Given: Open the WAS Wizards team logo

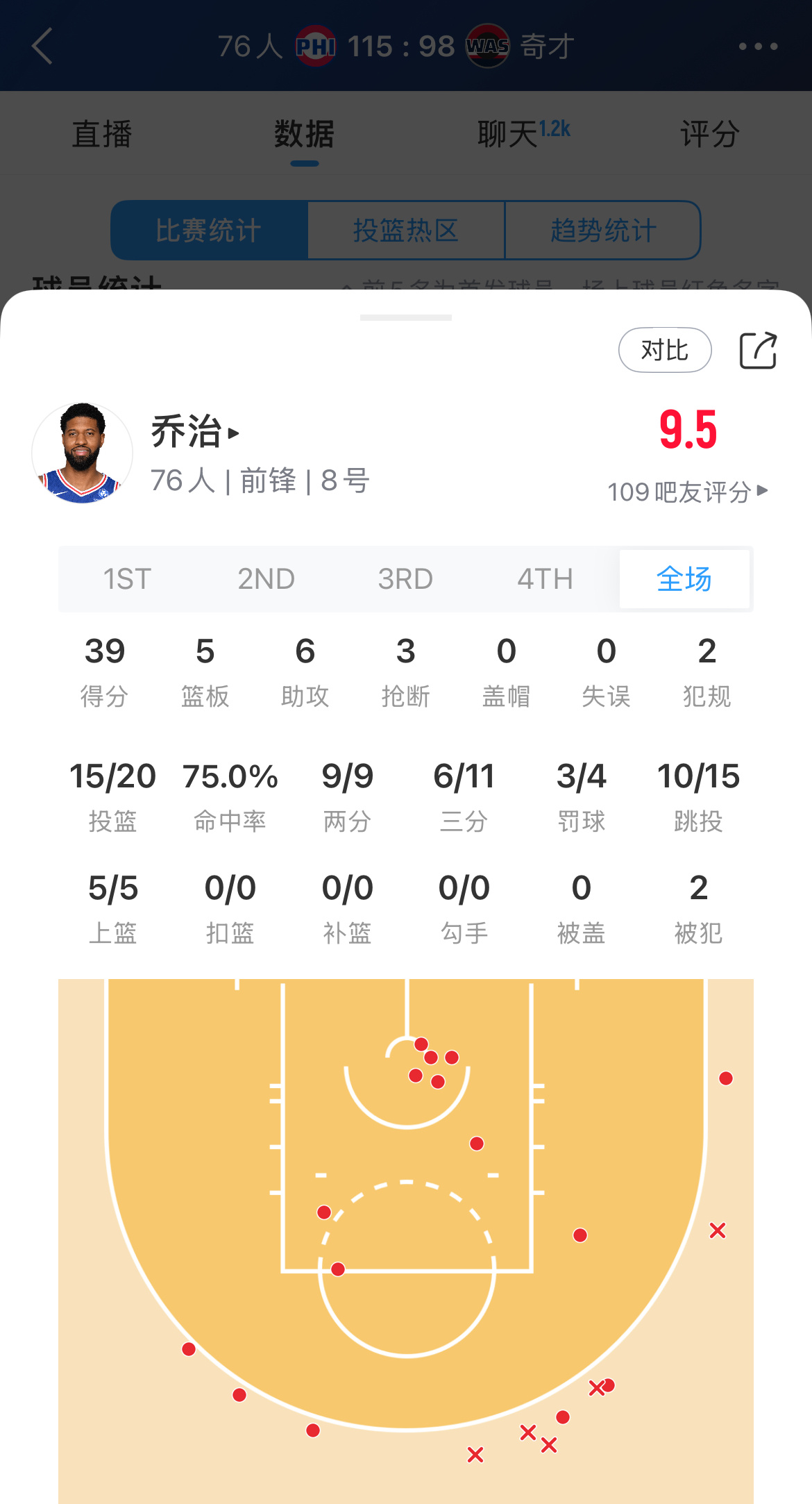Looking at the screenshot, I should point(487,46).
